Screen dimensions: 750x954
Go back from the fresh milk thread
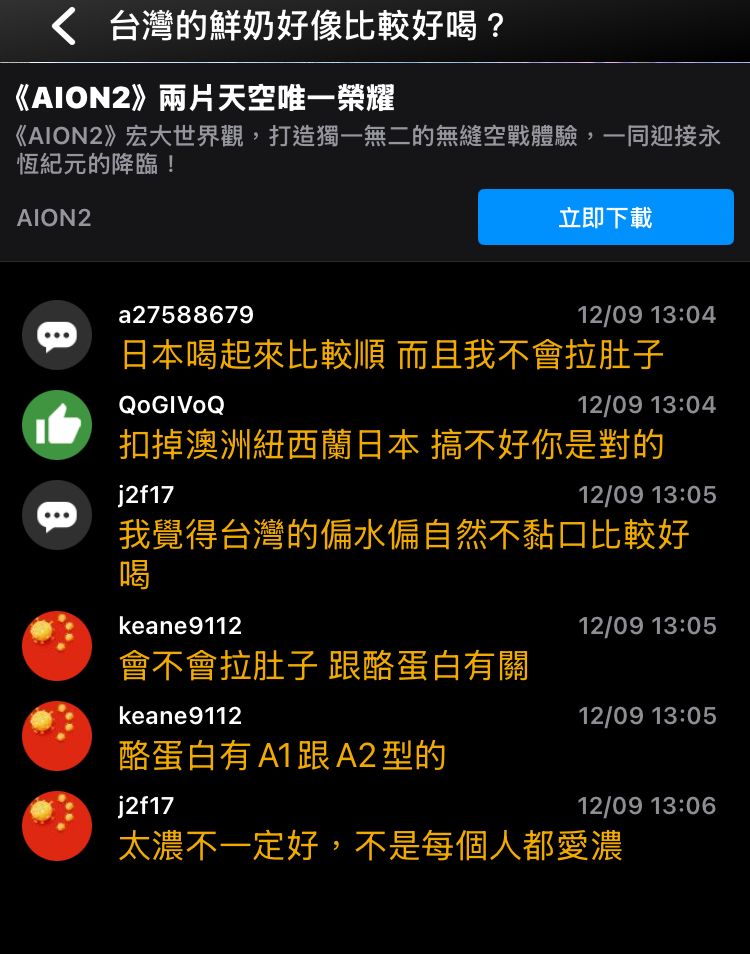64,27
